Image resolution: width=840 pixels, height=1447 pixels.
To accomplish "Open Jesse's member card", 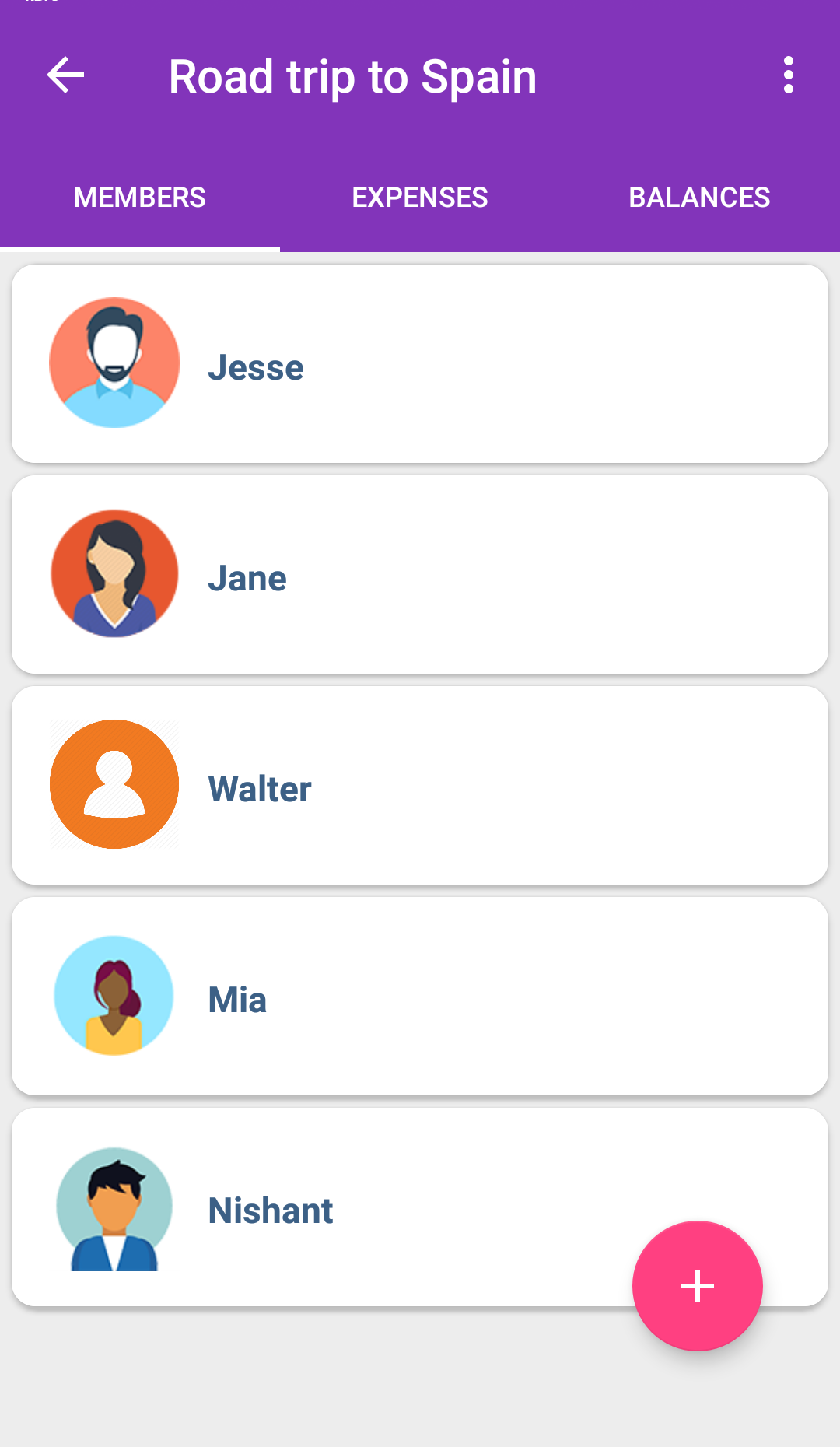I will click(x=420, y=364).
